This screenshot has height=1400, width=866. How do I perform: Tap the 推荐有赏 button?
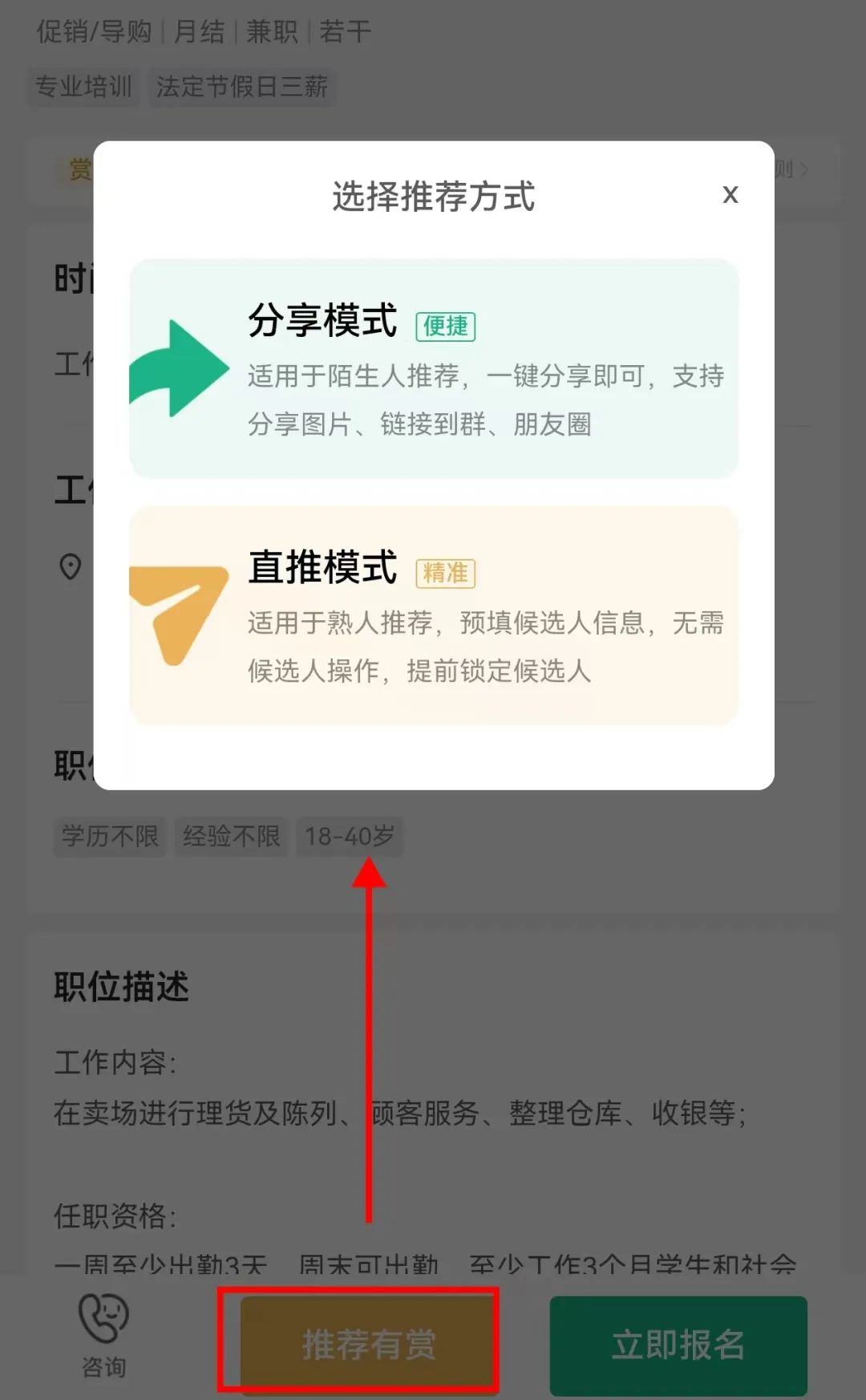click(x=368, y=1344)
